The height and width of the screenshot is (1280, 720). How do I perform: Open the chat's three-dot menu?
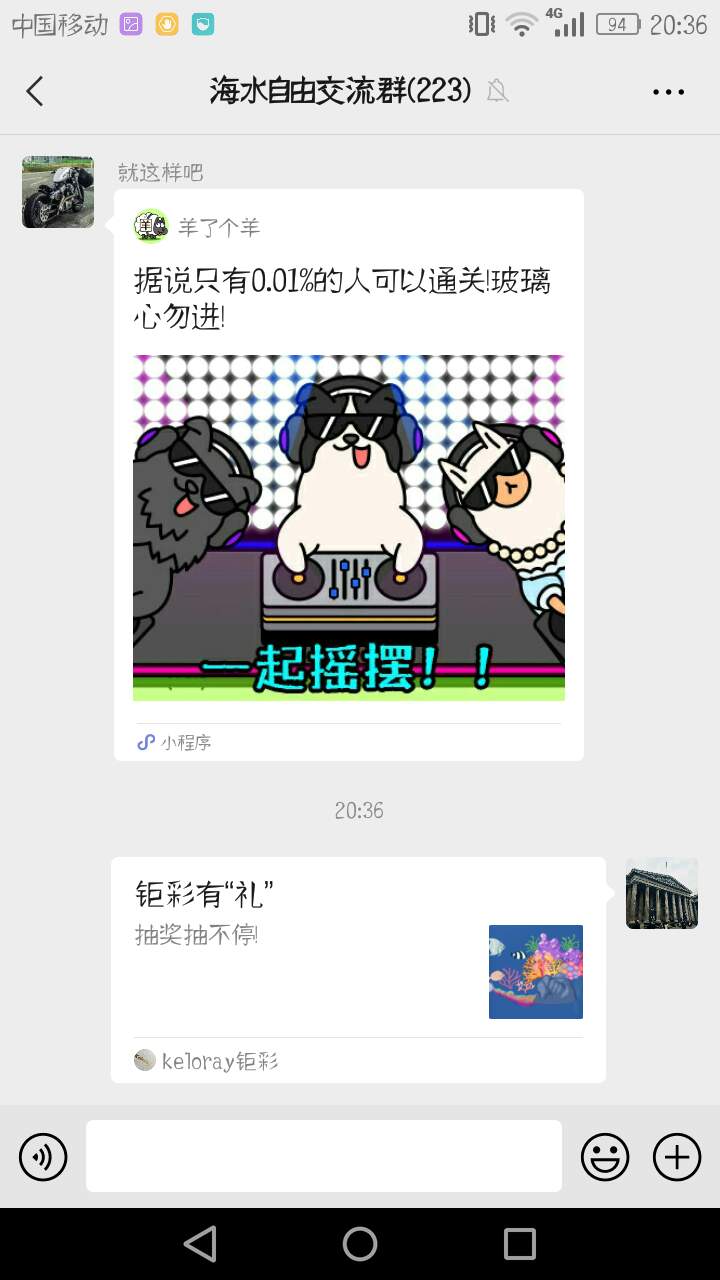[x=668, y=91]
